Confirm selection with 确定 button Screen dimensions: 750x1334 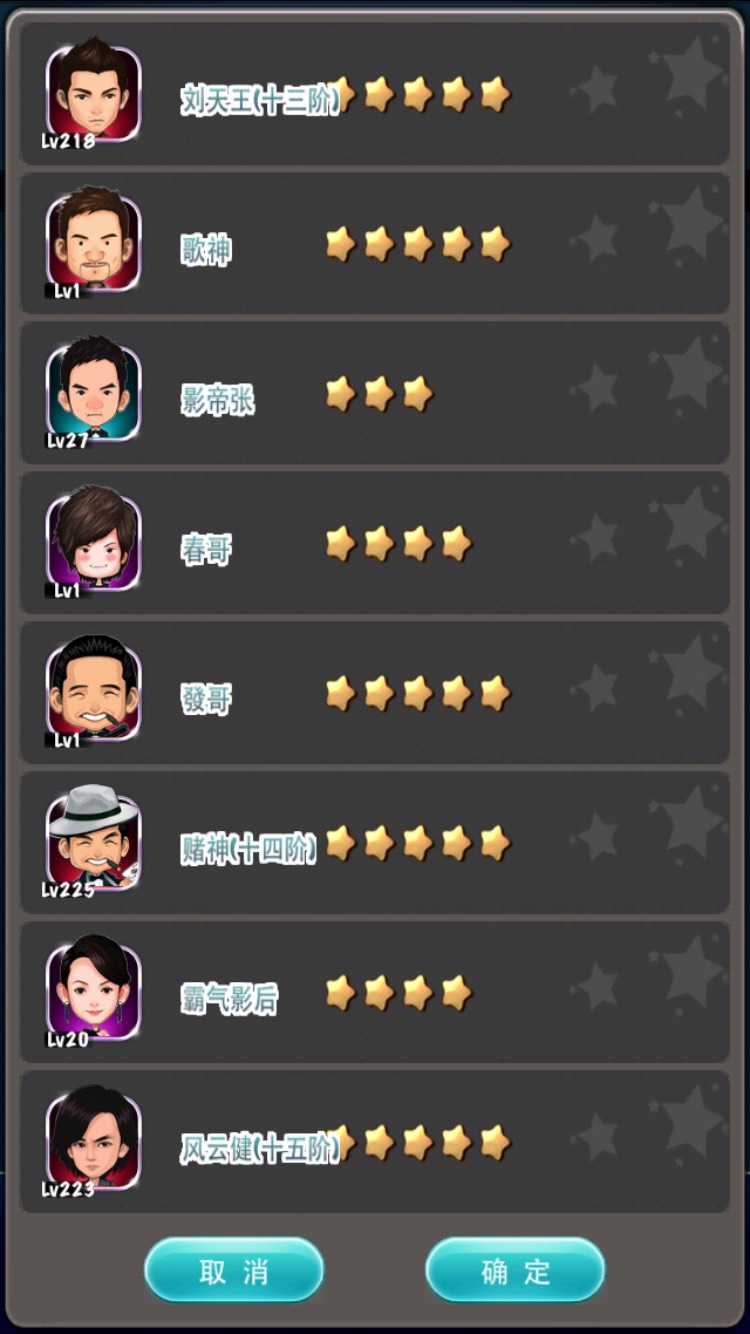[x=515, y=1271]
